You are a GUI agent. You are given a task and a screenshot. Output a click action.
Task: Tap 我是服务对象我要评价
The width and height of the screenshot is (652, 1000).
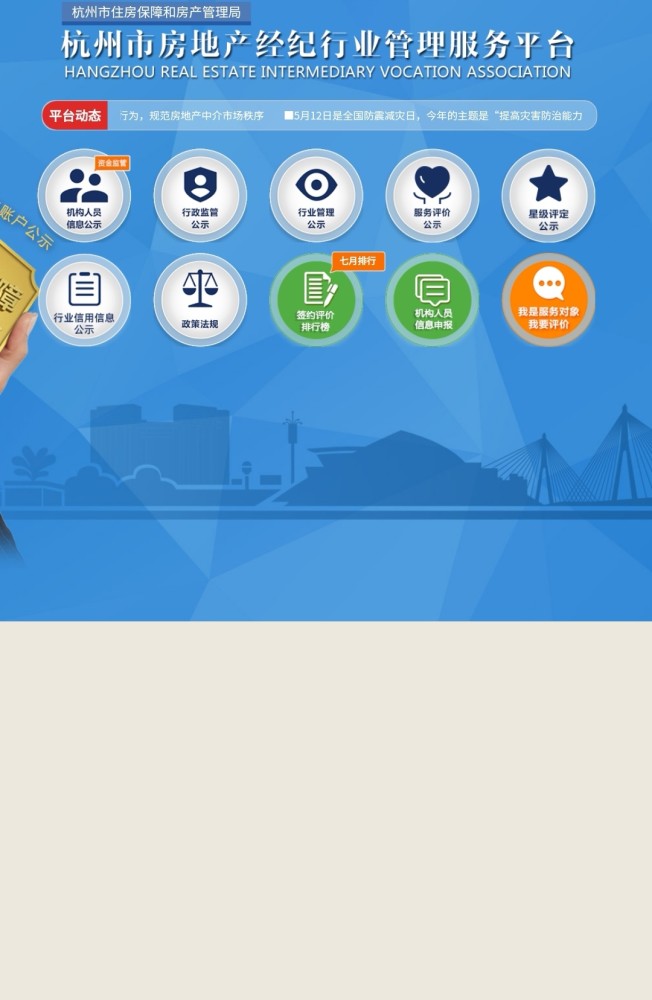[x=549, y=300]
